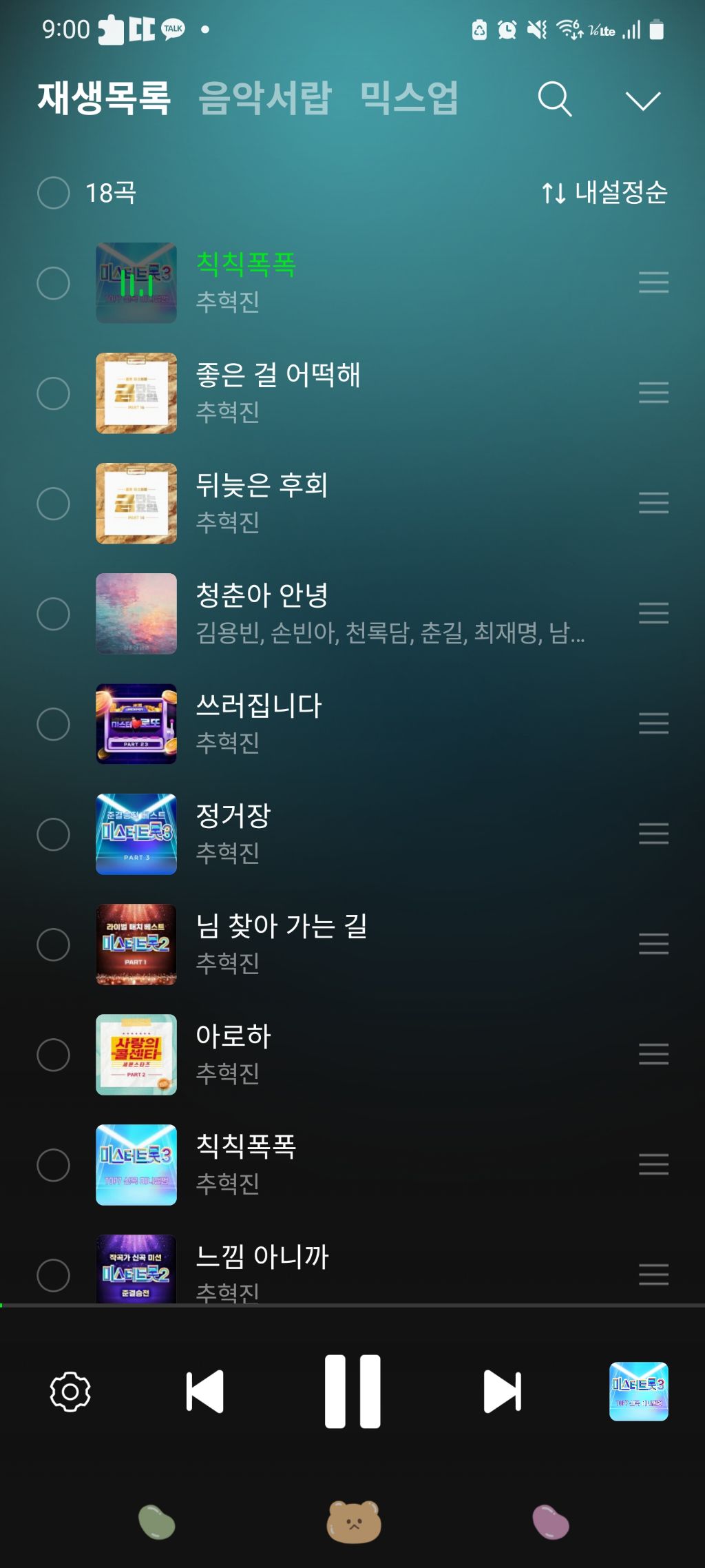Select the checkbox for 쓰러집니다

[54, 724]
